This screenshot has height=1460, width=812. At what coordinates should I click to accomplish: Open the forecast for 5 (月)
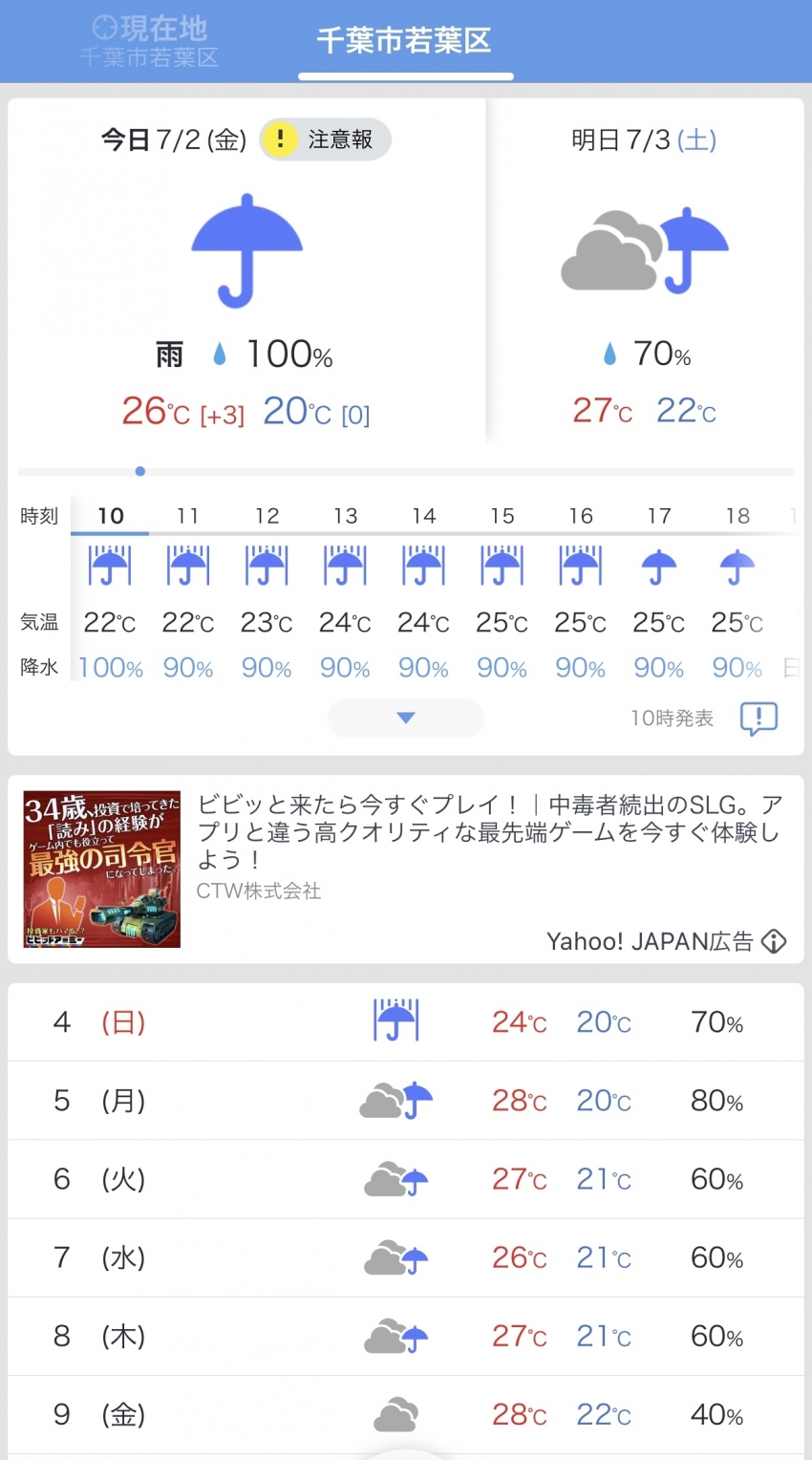pyautogui.click(x=405, y=1101)
